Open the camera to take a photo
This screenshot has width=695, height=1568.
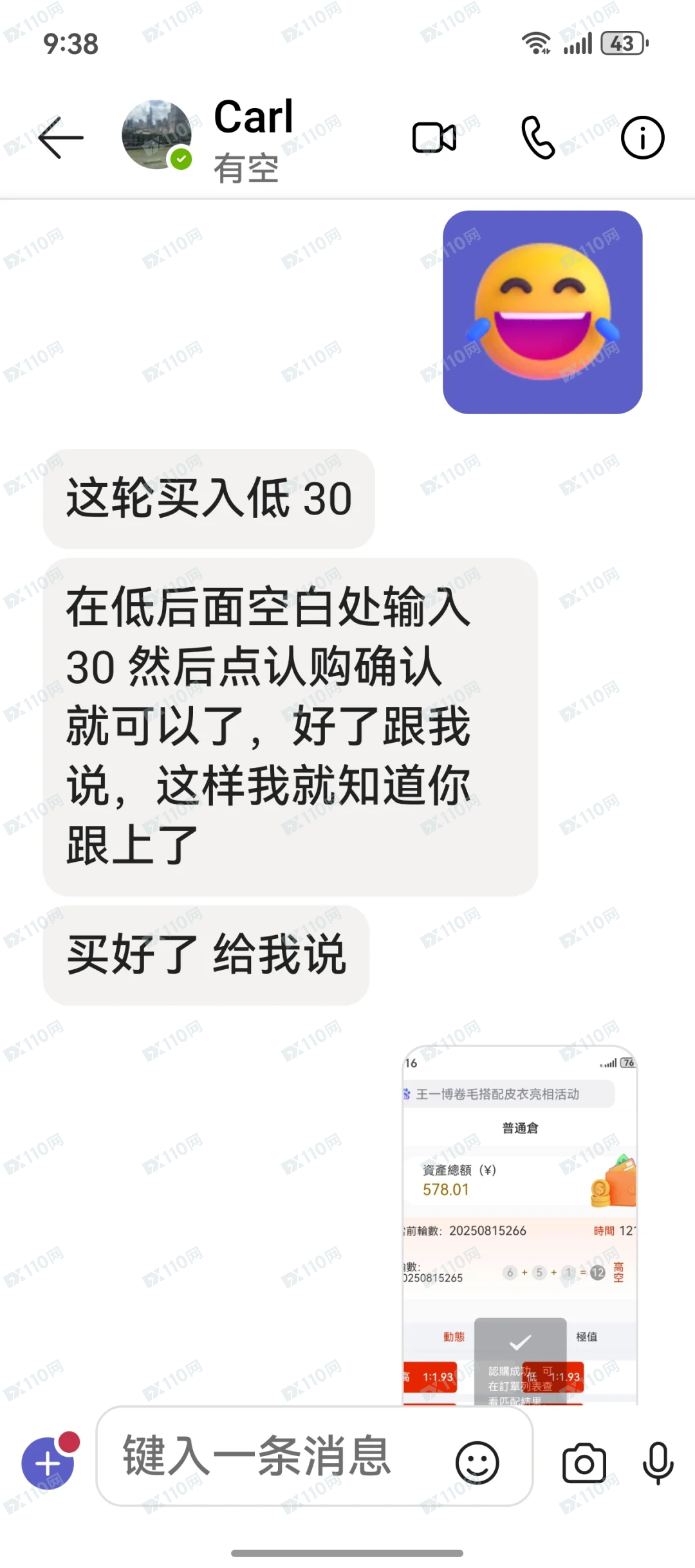click(x=584, y=1463)
